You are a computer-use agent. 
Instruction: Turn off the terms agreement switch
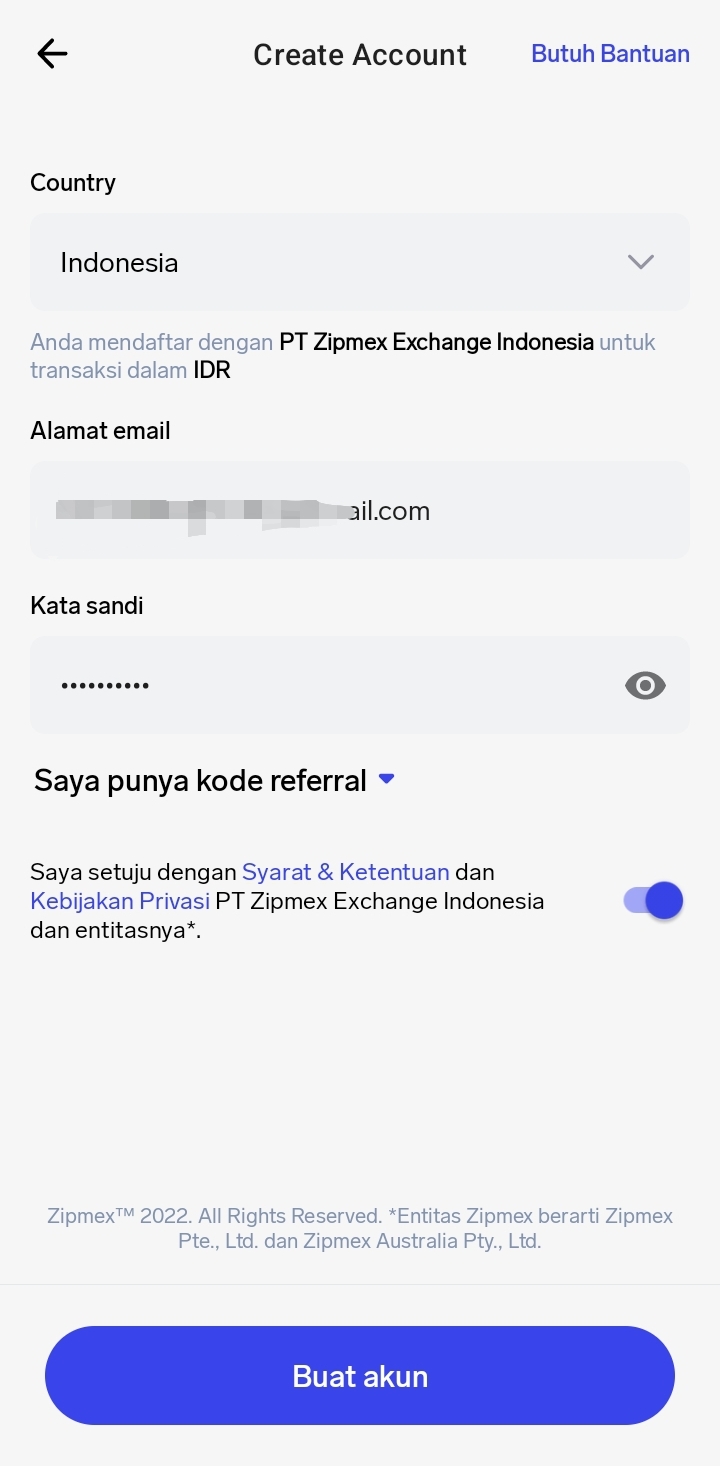click(x=654, y=900)
